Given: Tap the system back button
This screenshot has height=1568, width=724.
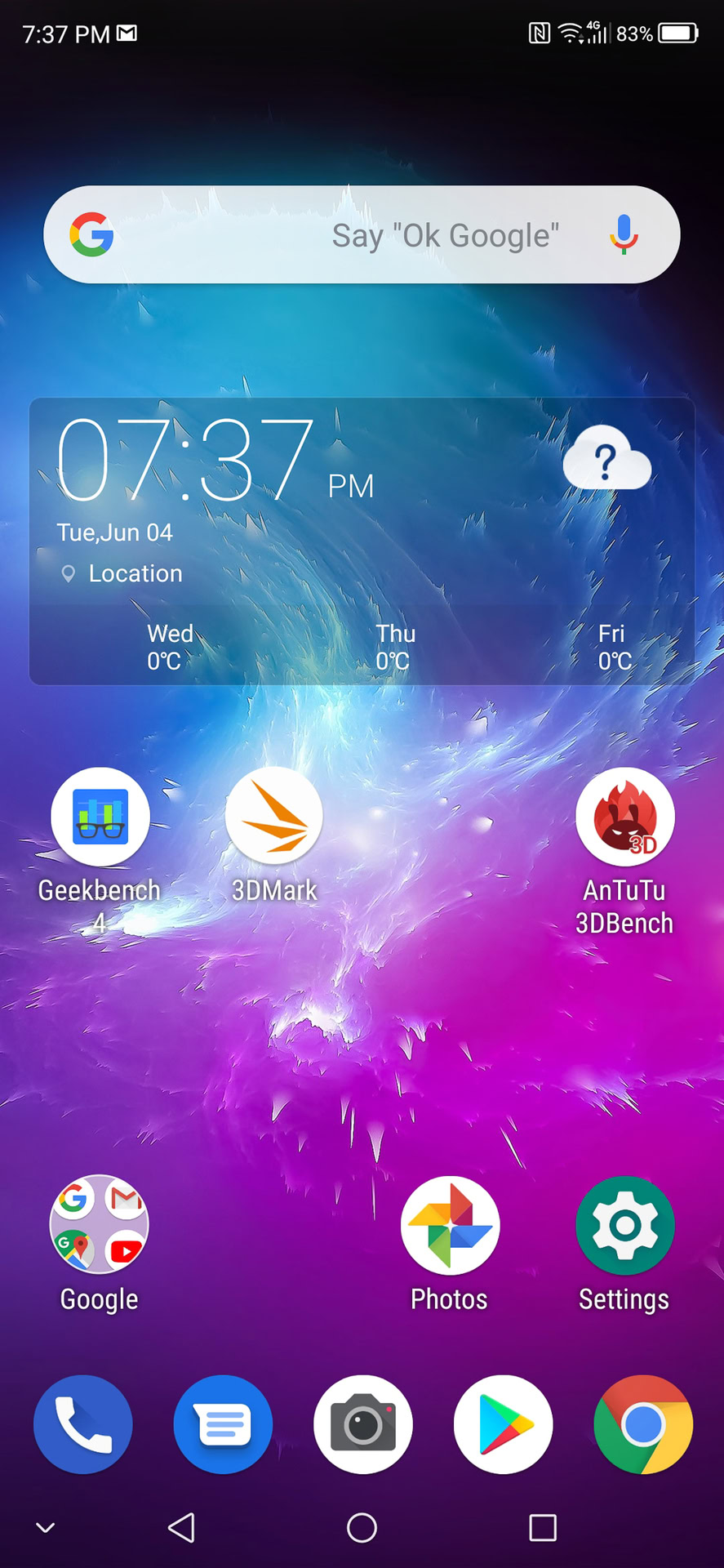Looking at the screenshot, I should 181,1527.
